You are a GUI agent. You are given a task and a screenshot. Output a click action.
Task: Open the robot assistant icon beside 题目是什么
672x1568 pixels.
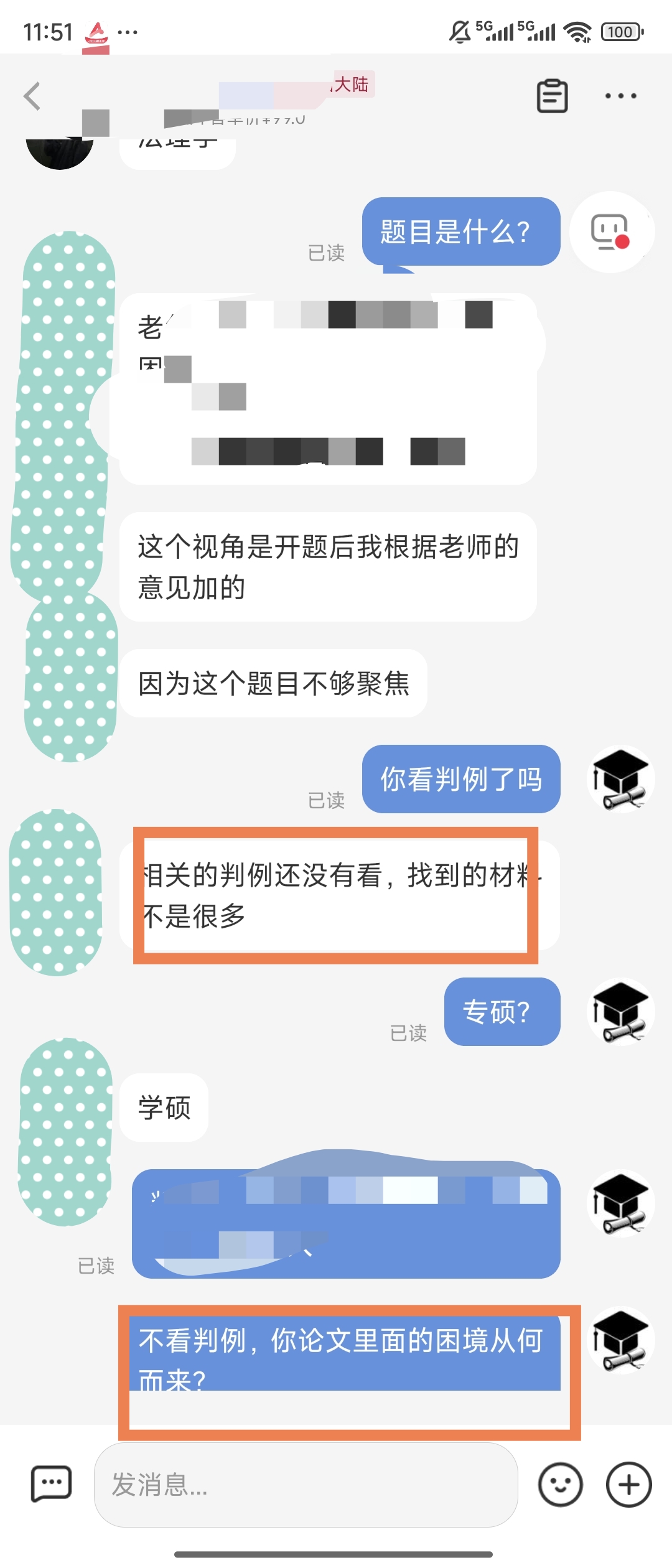(x=612, y=232)
